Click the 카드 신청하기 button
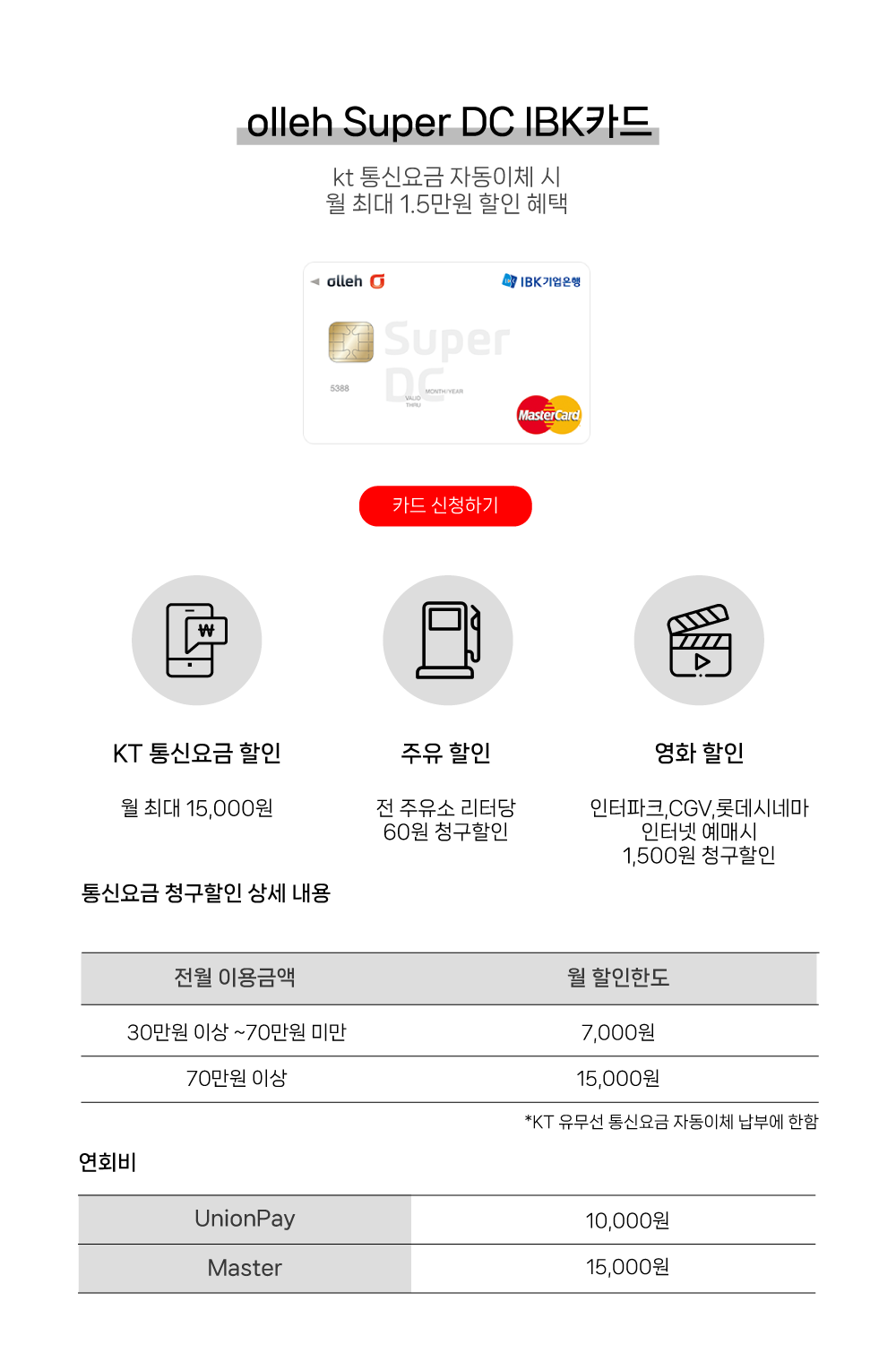Image resolution: width=896 pixels, height=1353 pixels. [447, 505]
